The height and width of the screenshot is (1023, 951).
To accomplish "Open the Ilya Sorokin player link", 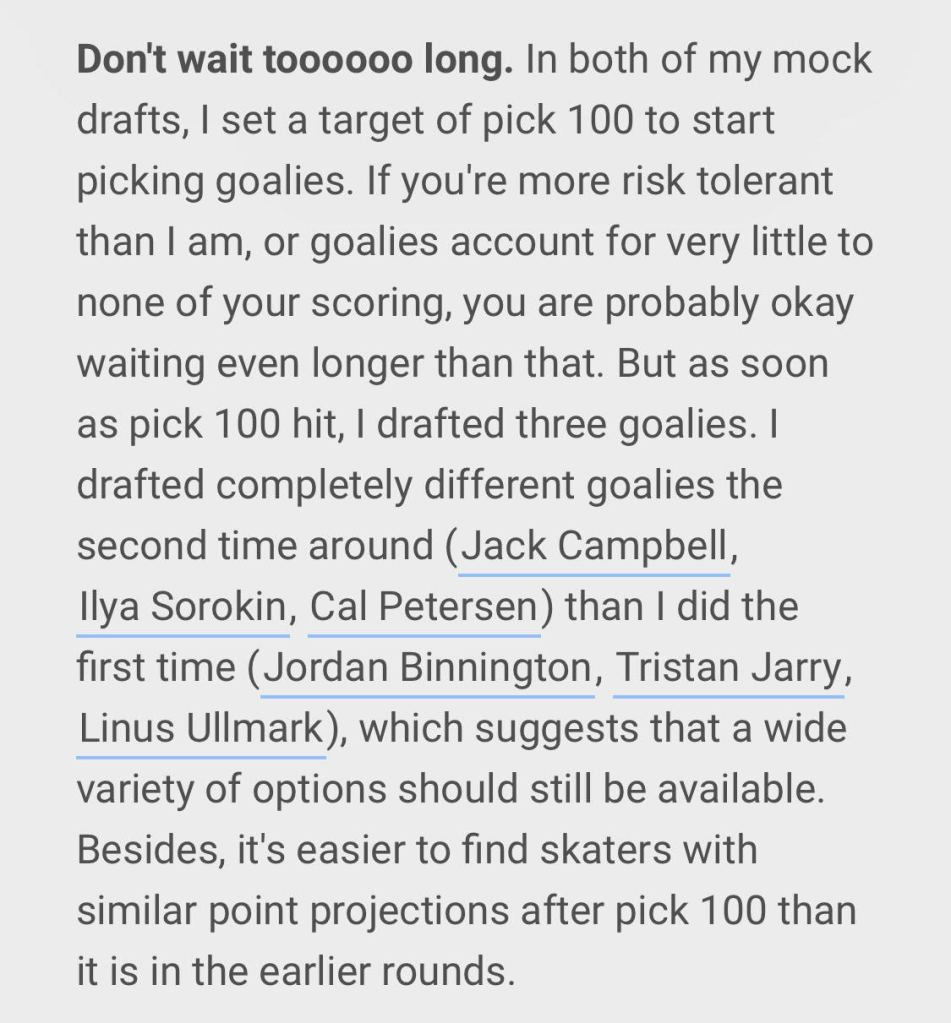I will (x=183, y=607).
